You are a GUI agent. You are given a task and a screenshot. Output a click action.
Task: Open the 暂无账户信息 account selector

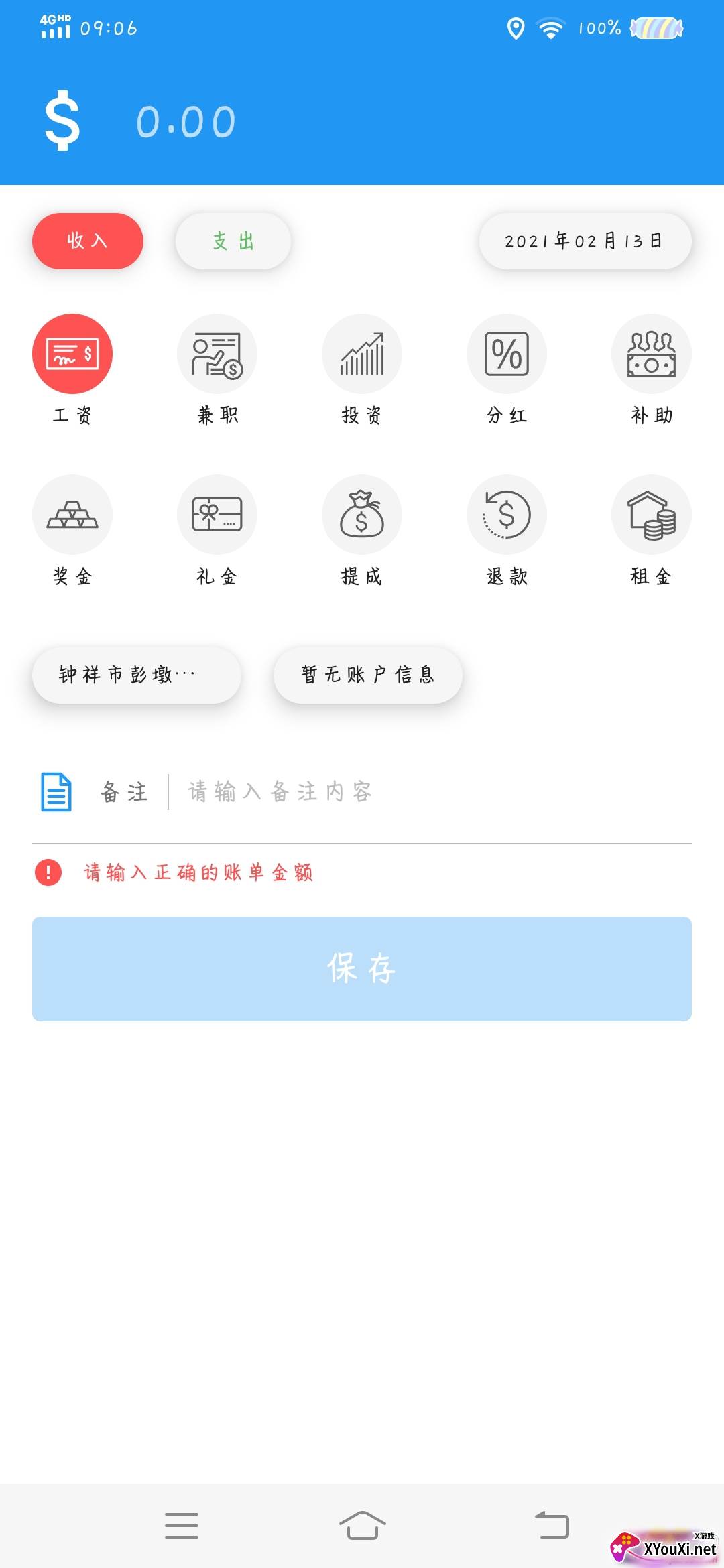coord(367,675)
